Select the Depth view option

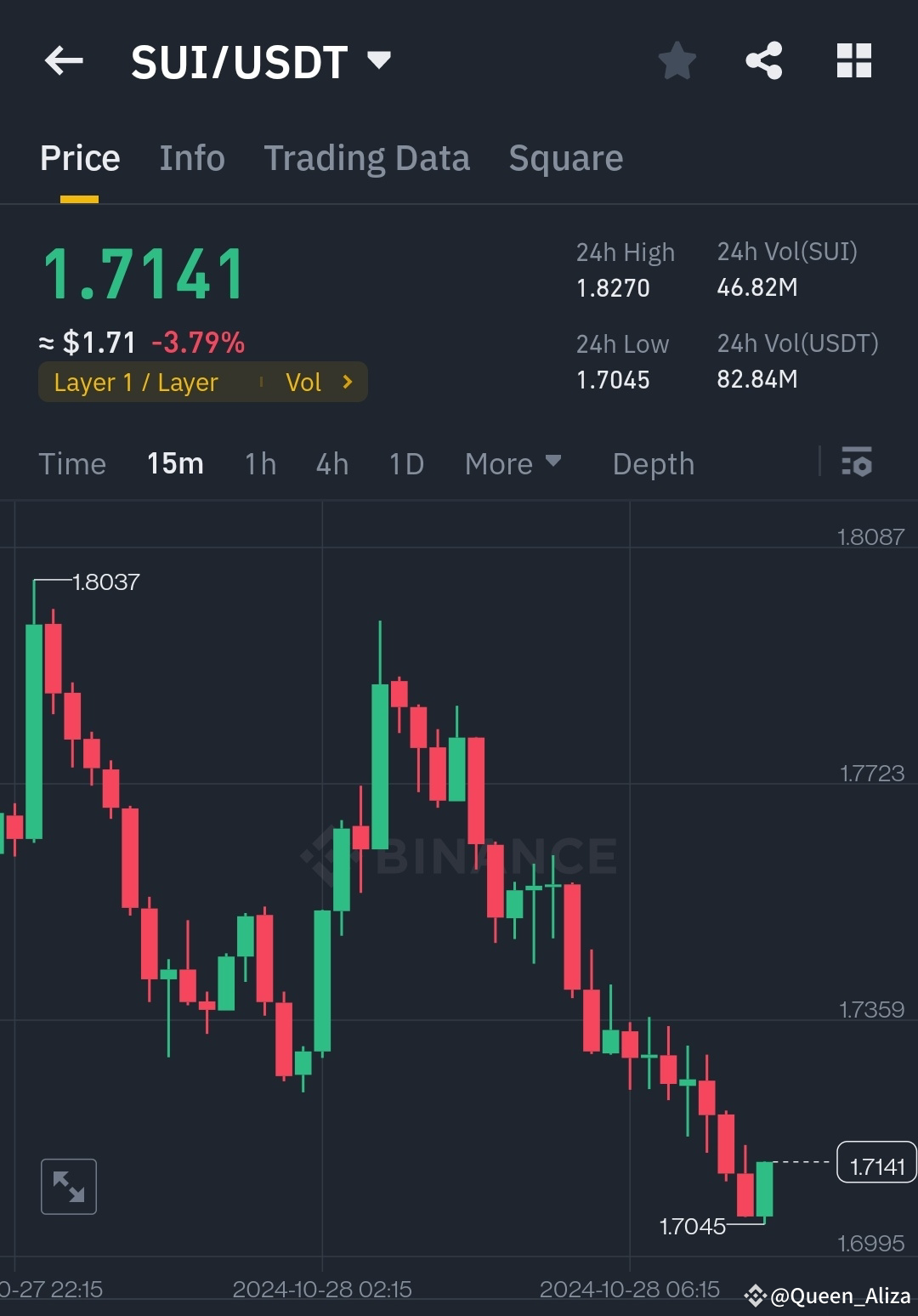coord(653,463)
